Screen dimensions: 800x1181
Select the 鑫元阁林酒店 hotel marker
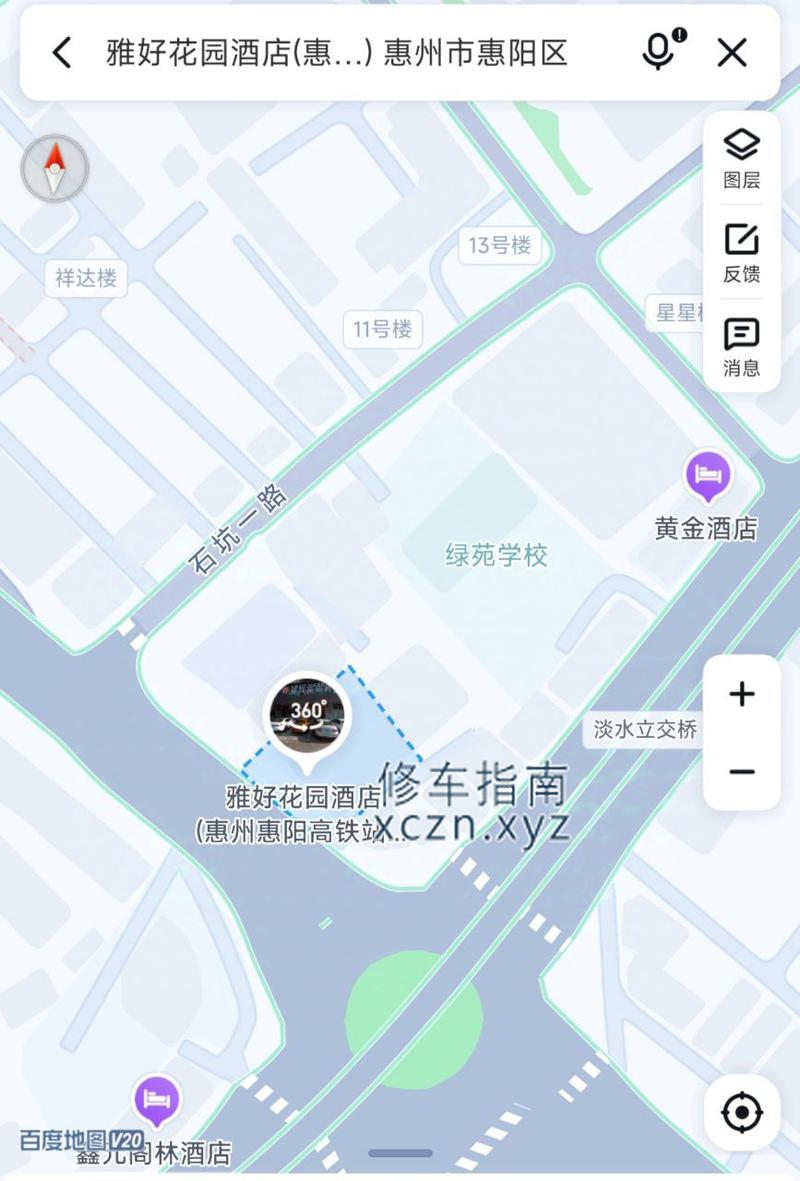(x=156, y=1100)
